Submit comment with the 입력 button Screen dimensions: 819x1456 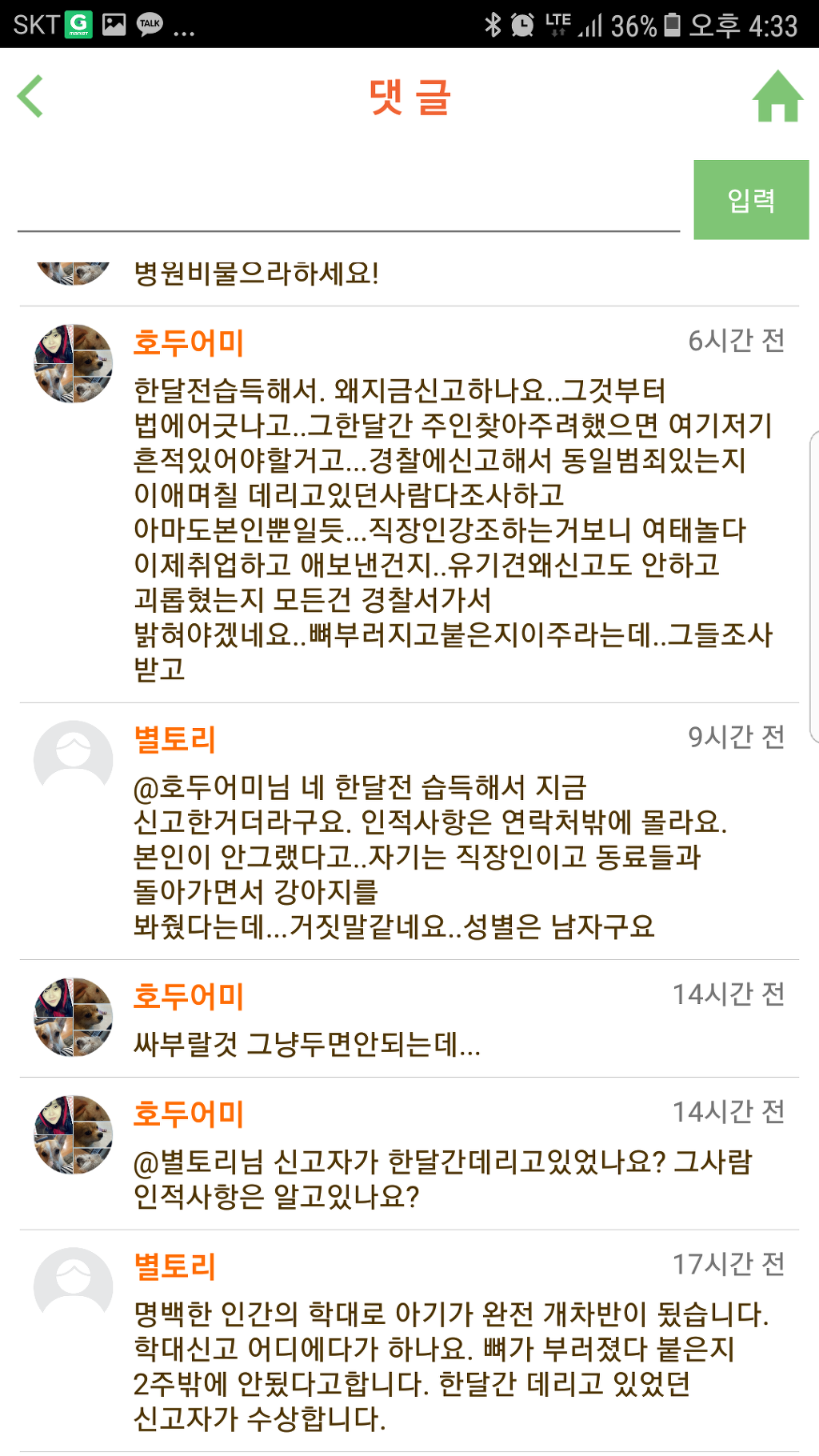750,200
